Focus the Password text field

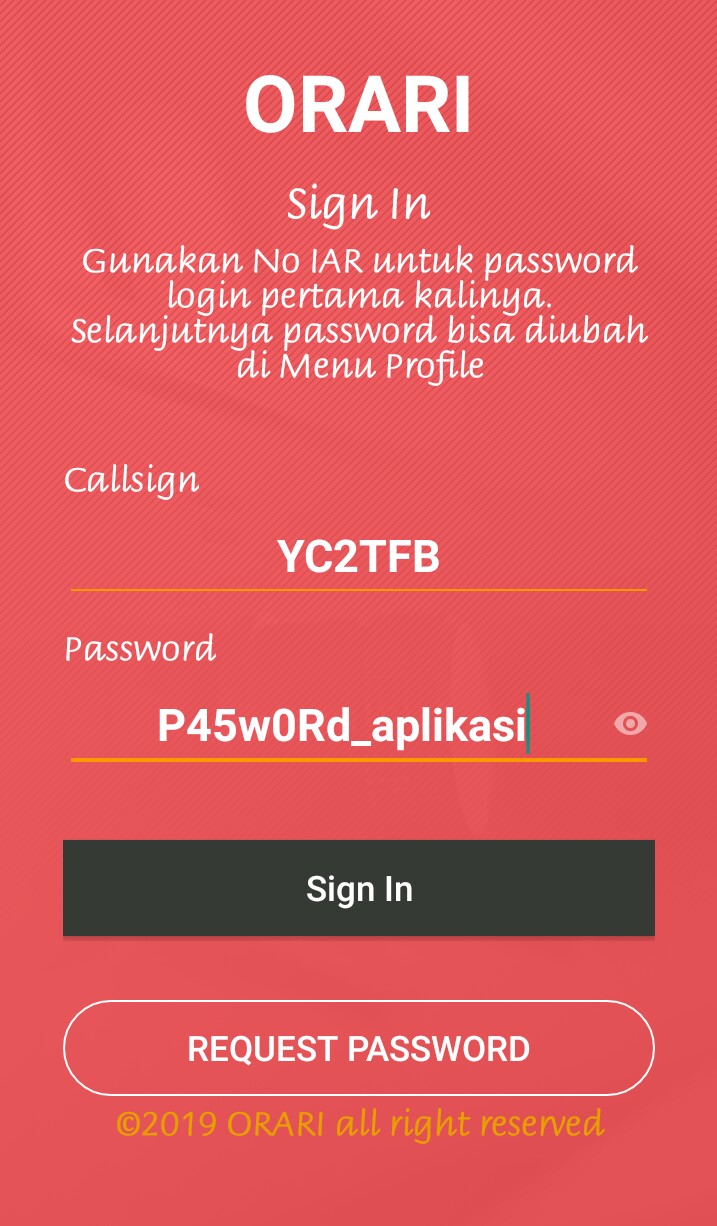click(x=340, y=726)
